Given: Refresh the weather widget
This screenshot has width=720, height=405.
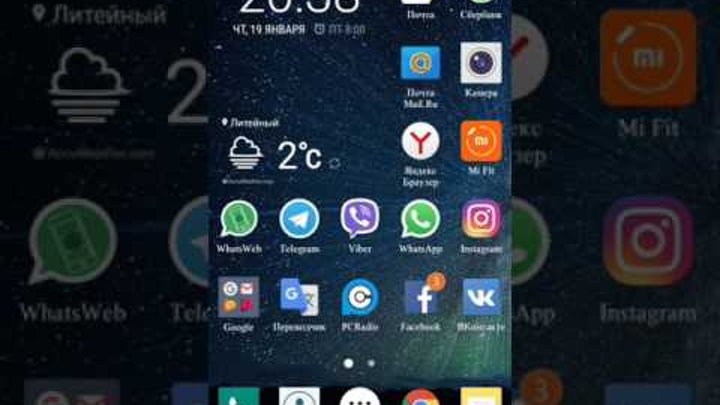Looking at the screenshot, I should coord(334,161).
